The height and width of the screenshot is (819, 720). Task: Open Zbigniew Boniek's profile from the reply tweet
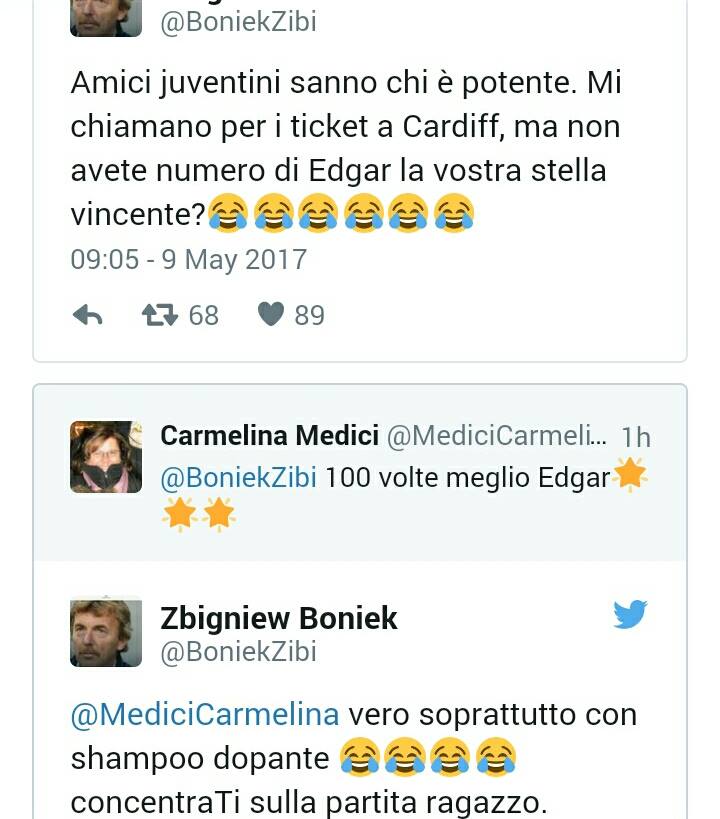point(279,618)
